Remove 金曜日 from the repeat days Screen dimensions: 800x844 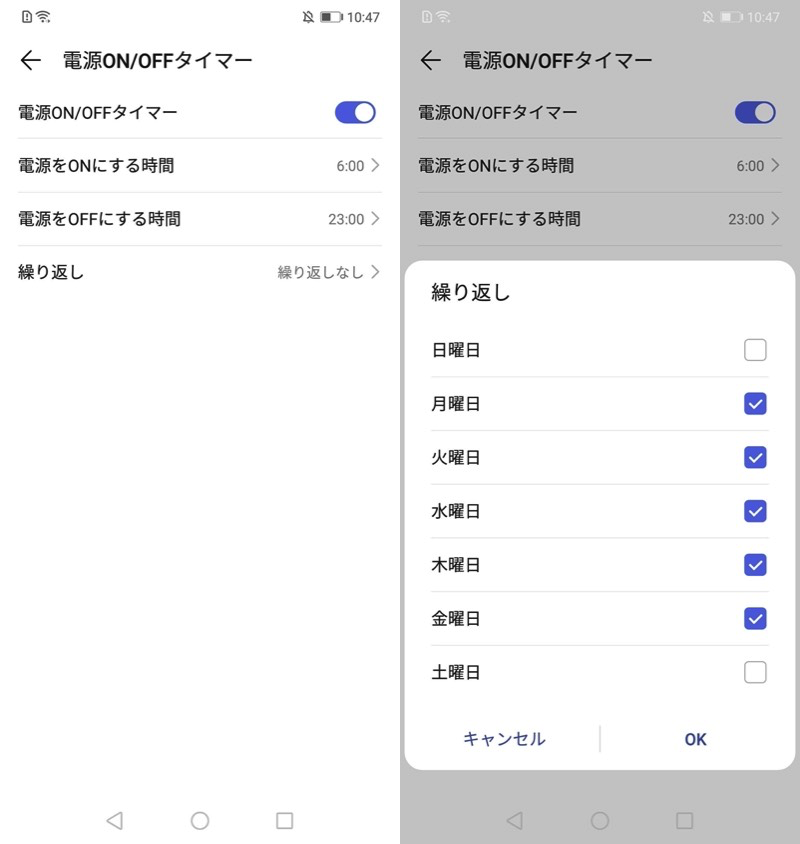(x=755, y=619)
